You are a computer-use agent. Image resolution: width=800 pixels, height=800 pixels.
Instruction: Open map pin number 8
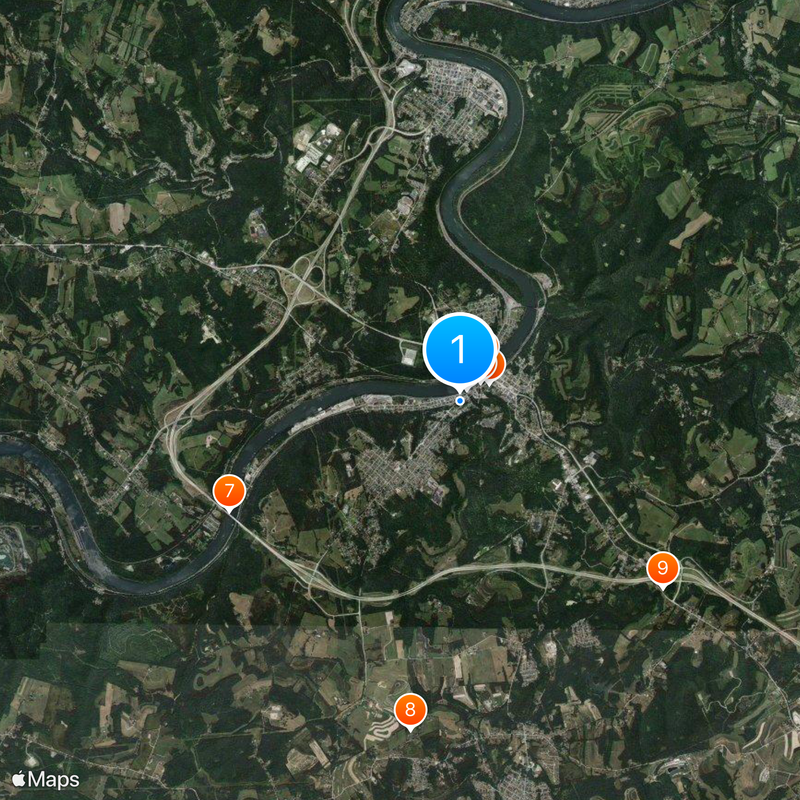point(409,710)
